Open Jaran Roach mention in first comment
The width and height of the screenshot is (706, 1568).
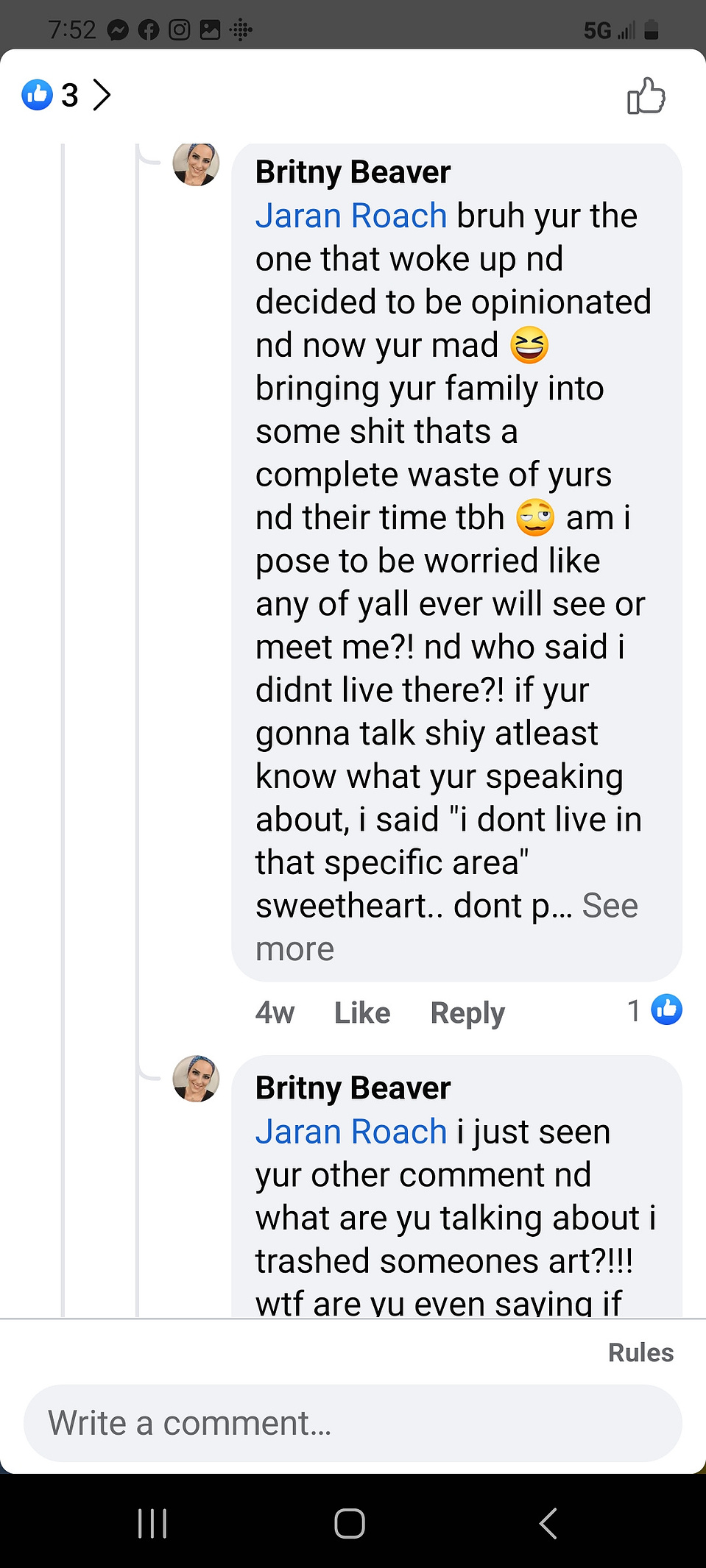point(351,216)
